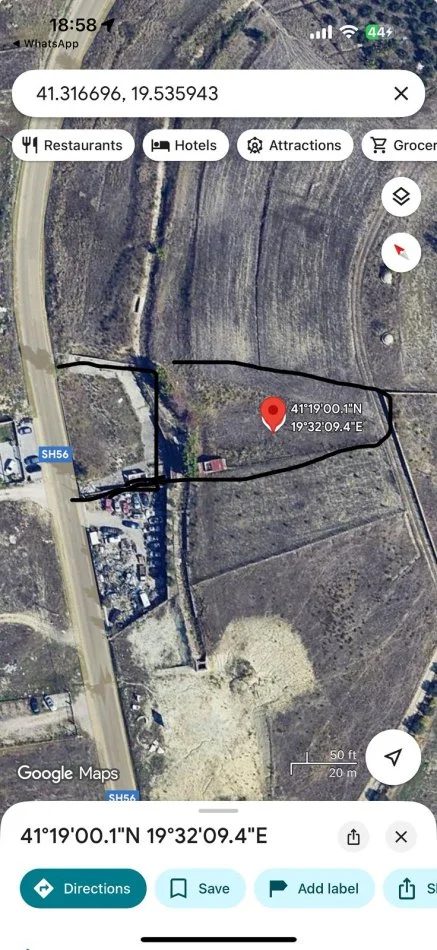Select the Restaurants chip
Image resolution: width=437 pixels, height=950 pixels.
[73, 145]
